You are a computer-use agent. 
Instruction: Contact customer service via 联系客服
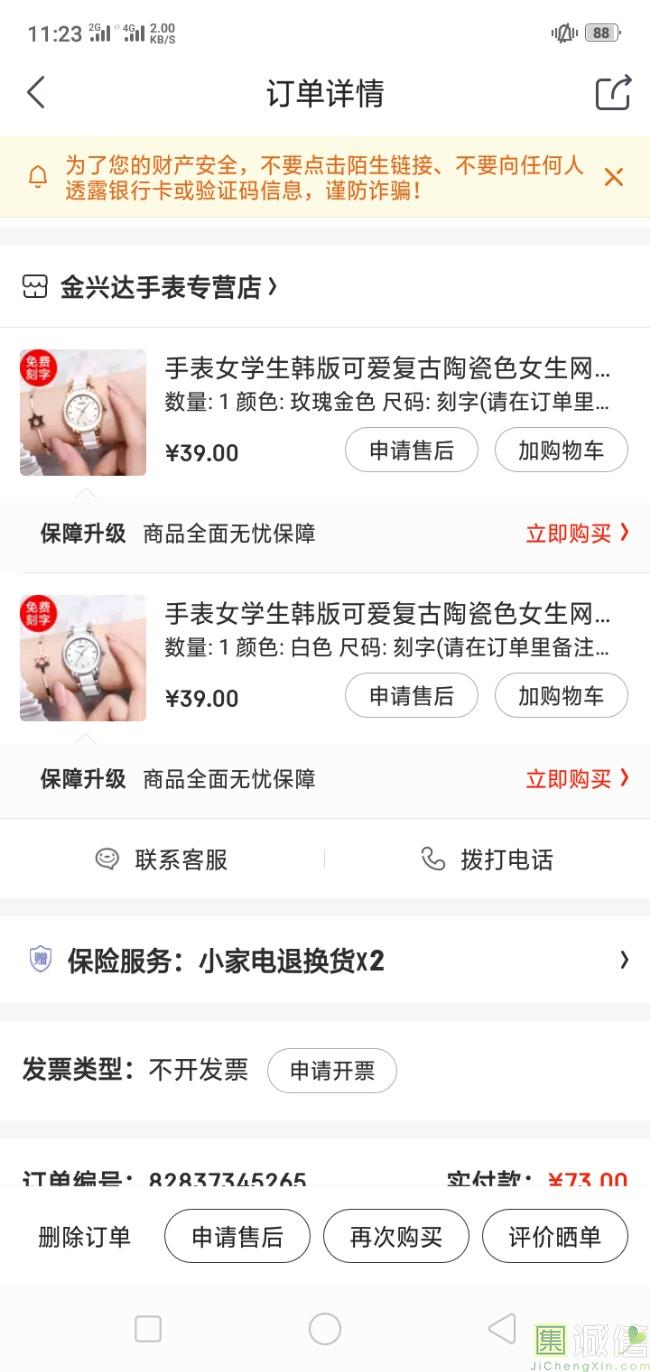[x=162, y=859]
